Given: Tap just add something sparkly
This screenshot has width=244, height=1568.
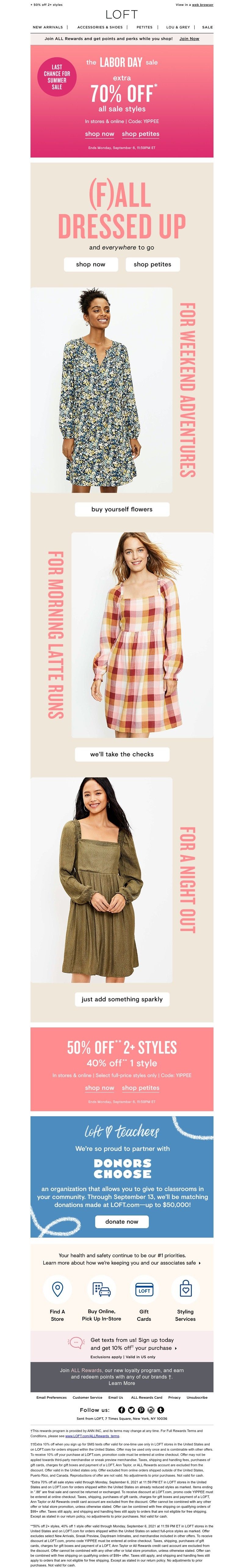Looking at the screenshot, I should [121, 999].
